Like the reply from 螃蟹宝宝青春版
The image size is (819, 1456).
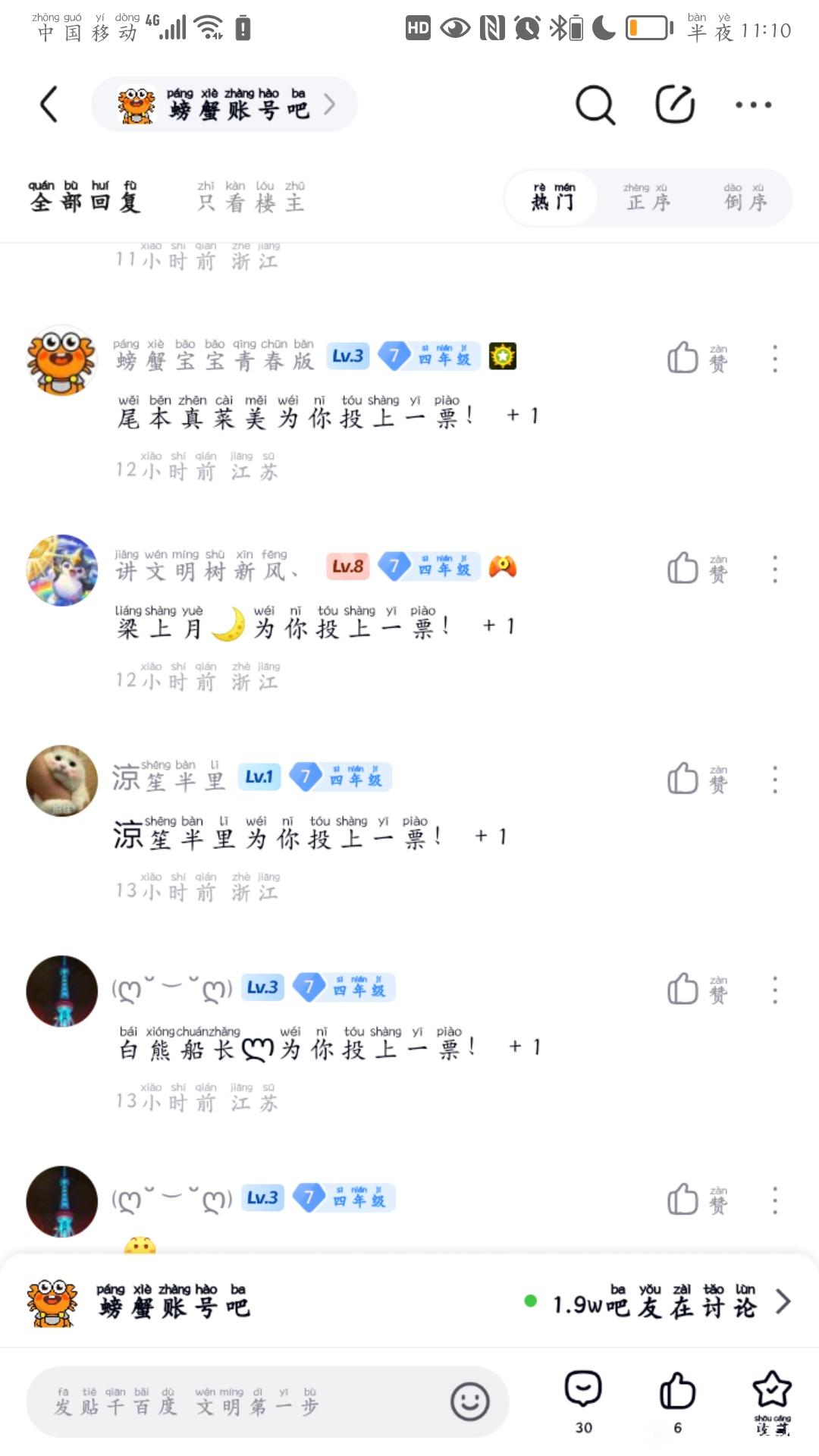click(x=683, y=358)
